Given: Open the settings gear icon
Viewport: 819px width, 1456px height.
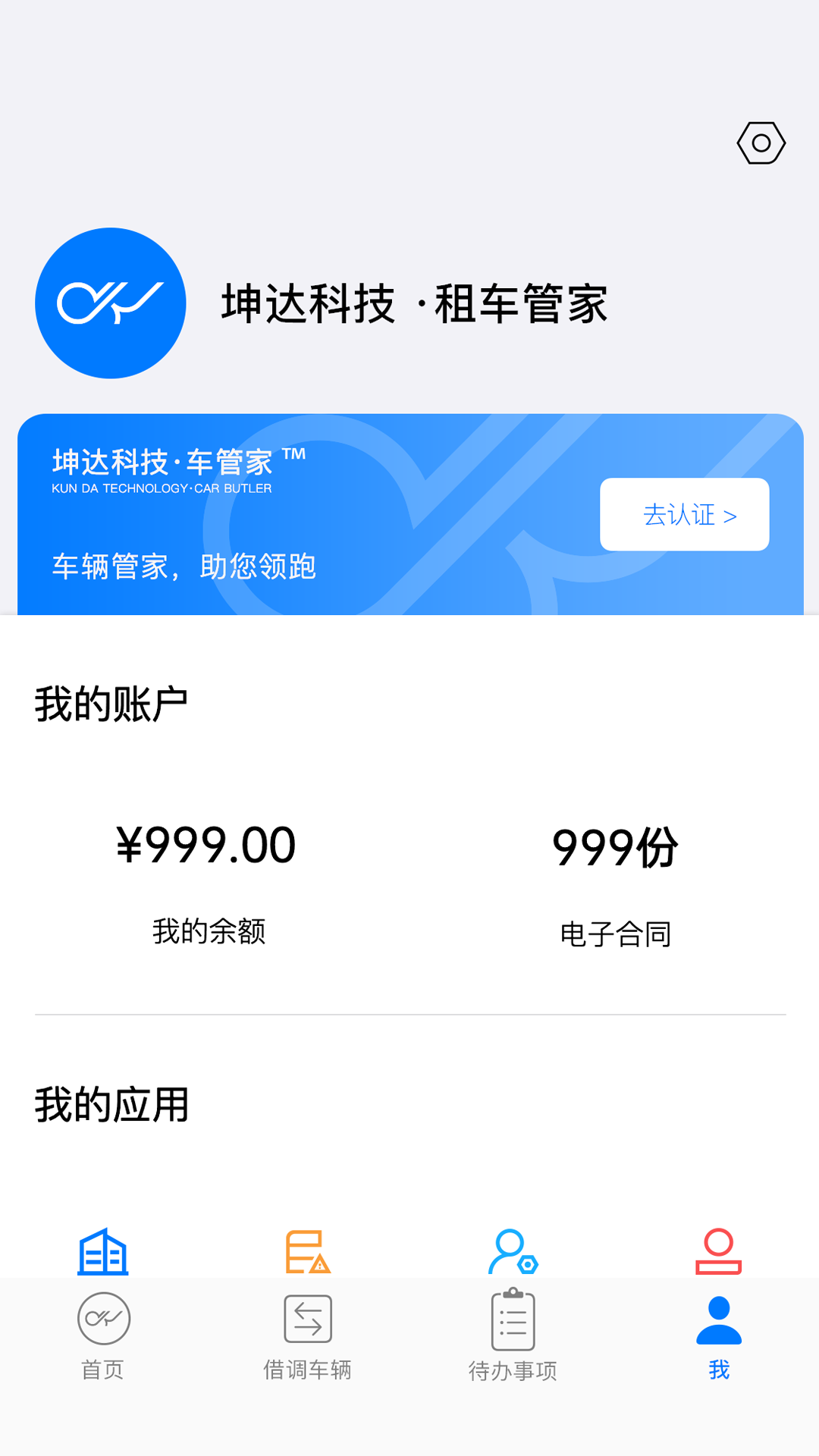Looking at the screenshot, I should click(x=761, y=143).
